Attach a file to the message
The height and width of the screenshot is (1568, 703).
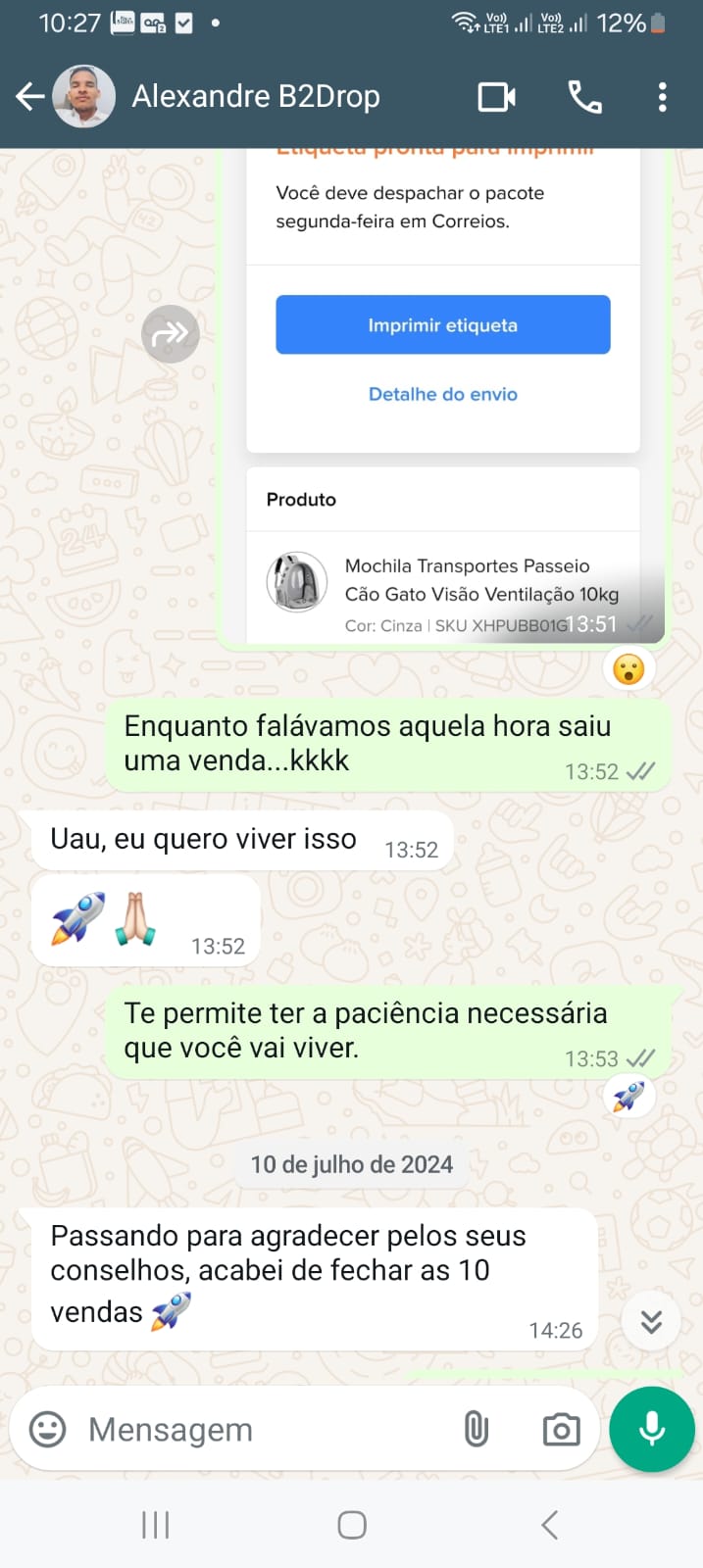pyautogui.click(x=477, y=1429)
